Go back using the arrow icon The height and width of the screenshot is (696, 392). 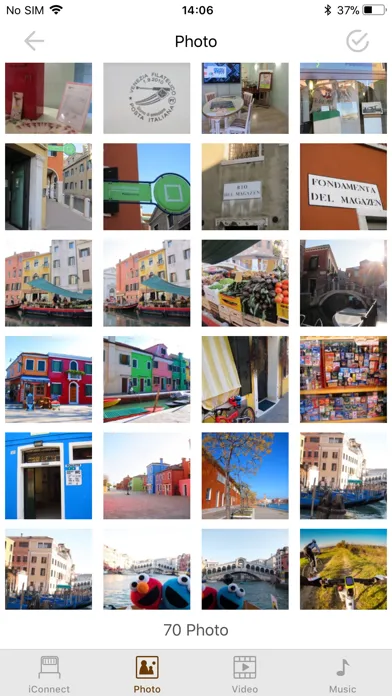click(x=34, y=41)
